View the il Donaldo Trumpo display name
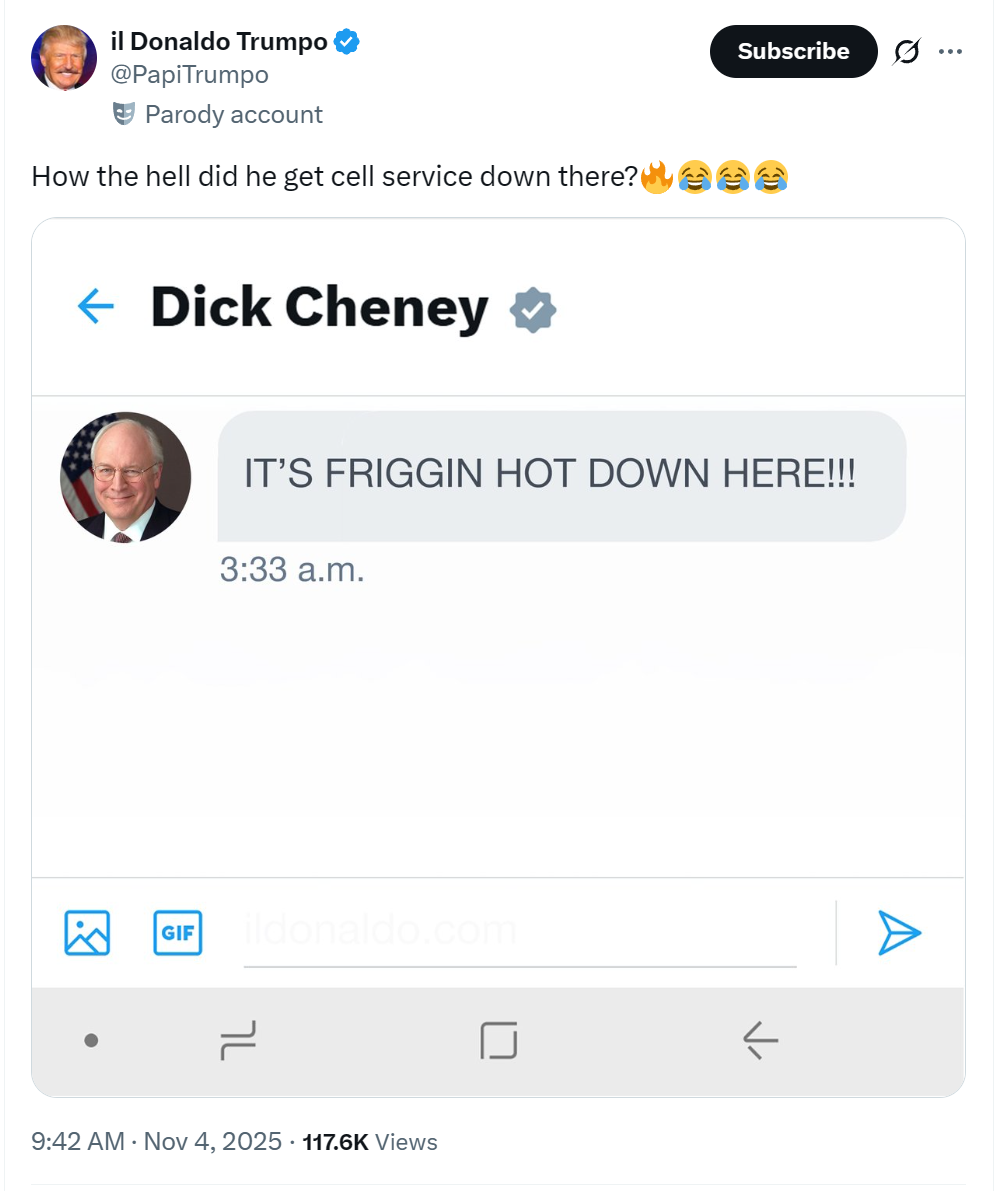Screen dimensions: 1002x1191 point(219,42)
